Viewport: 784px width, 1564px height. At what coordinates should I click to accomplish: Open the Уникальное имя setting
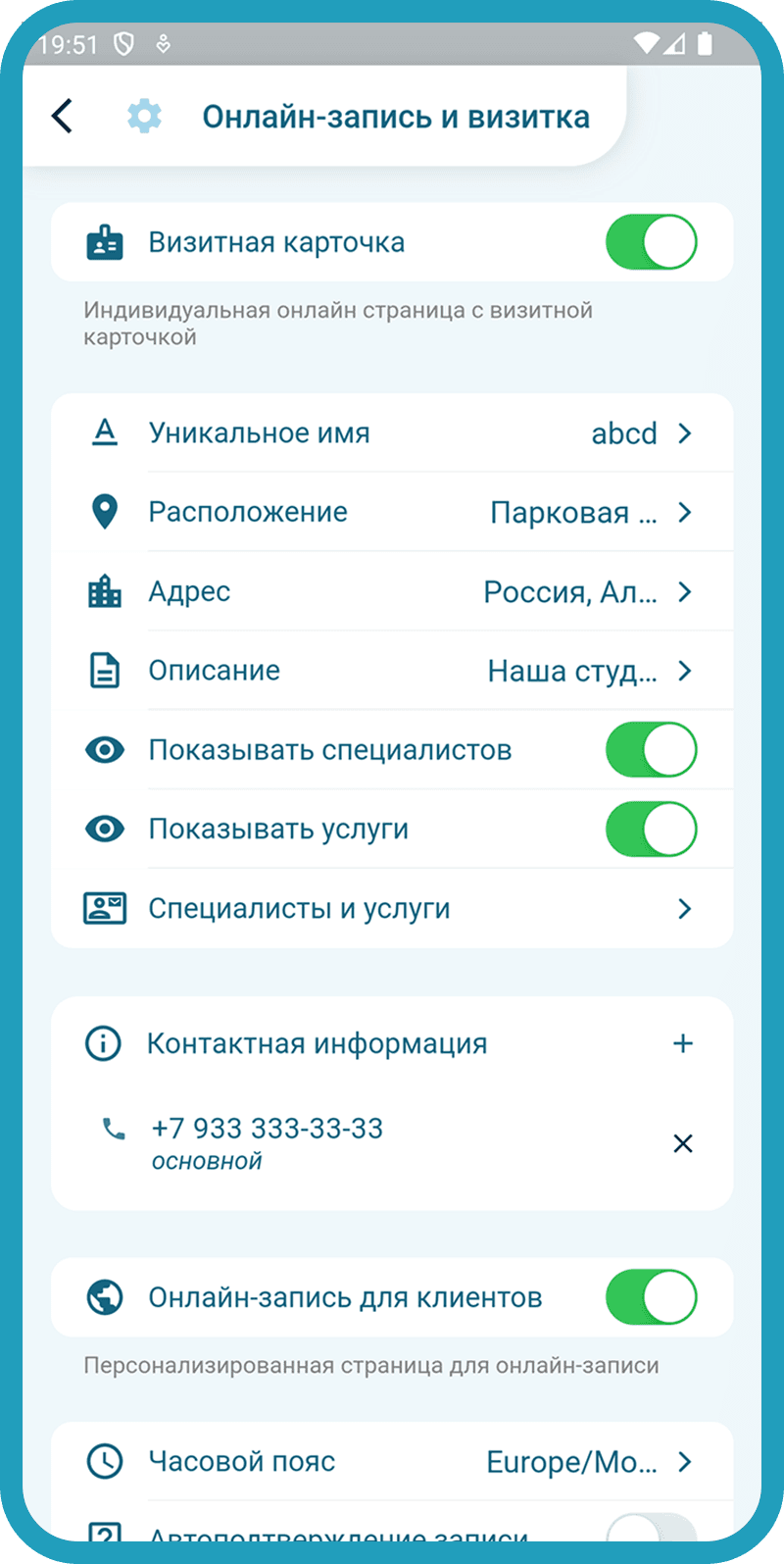tap(392, 433)
